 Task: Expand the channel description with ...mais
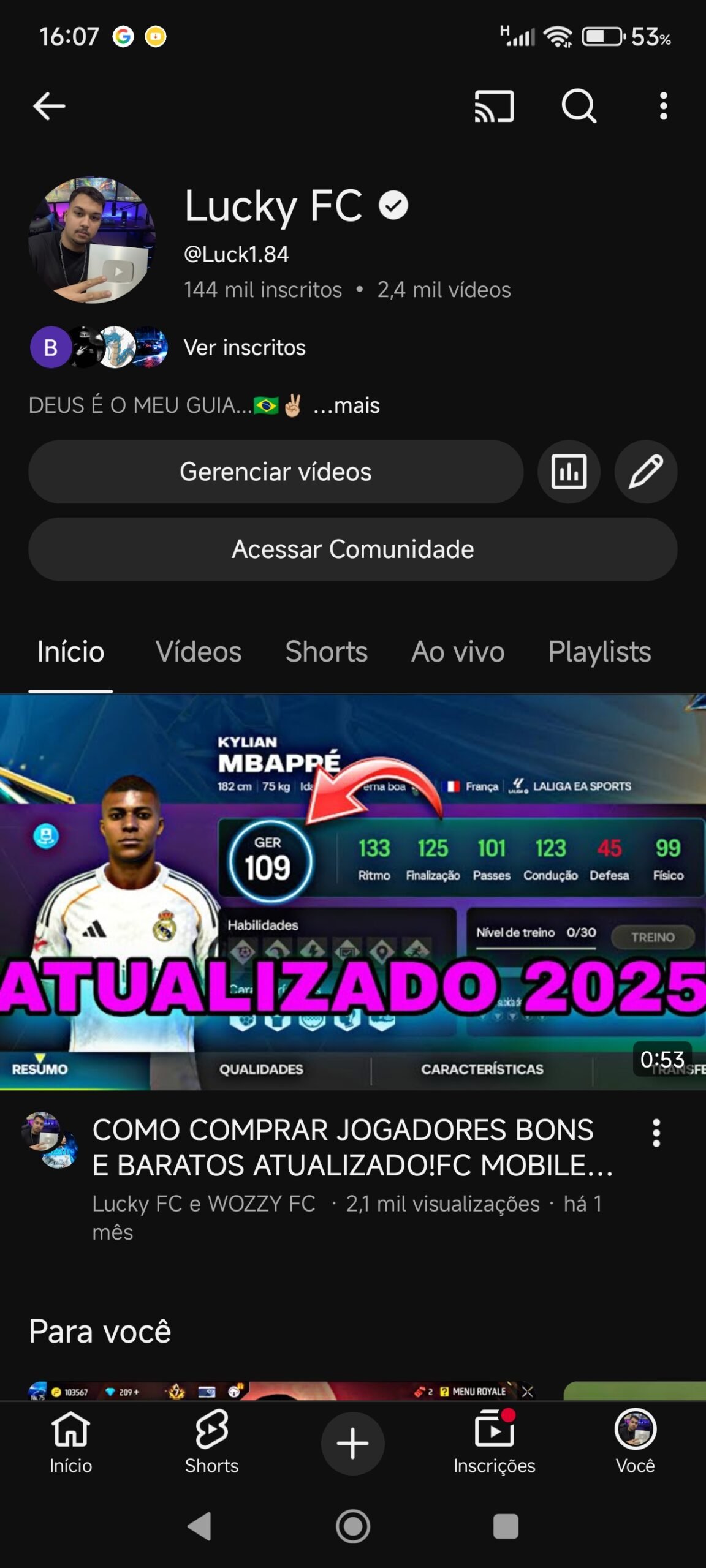pos(346,405)
